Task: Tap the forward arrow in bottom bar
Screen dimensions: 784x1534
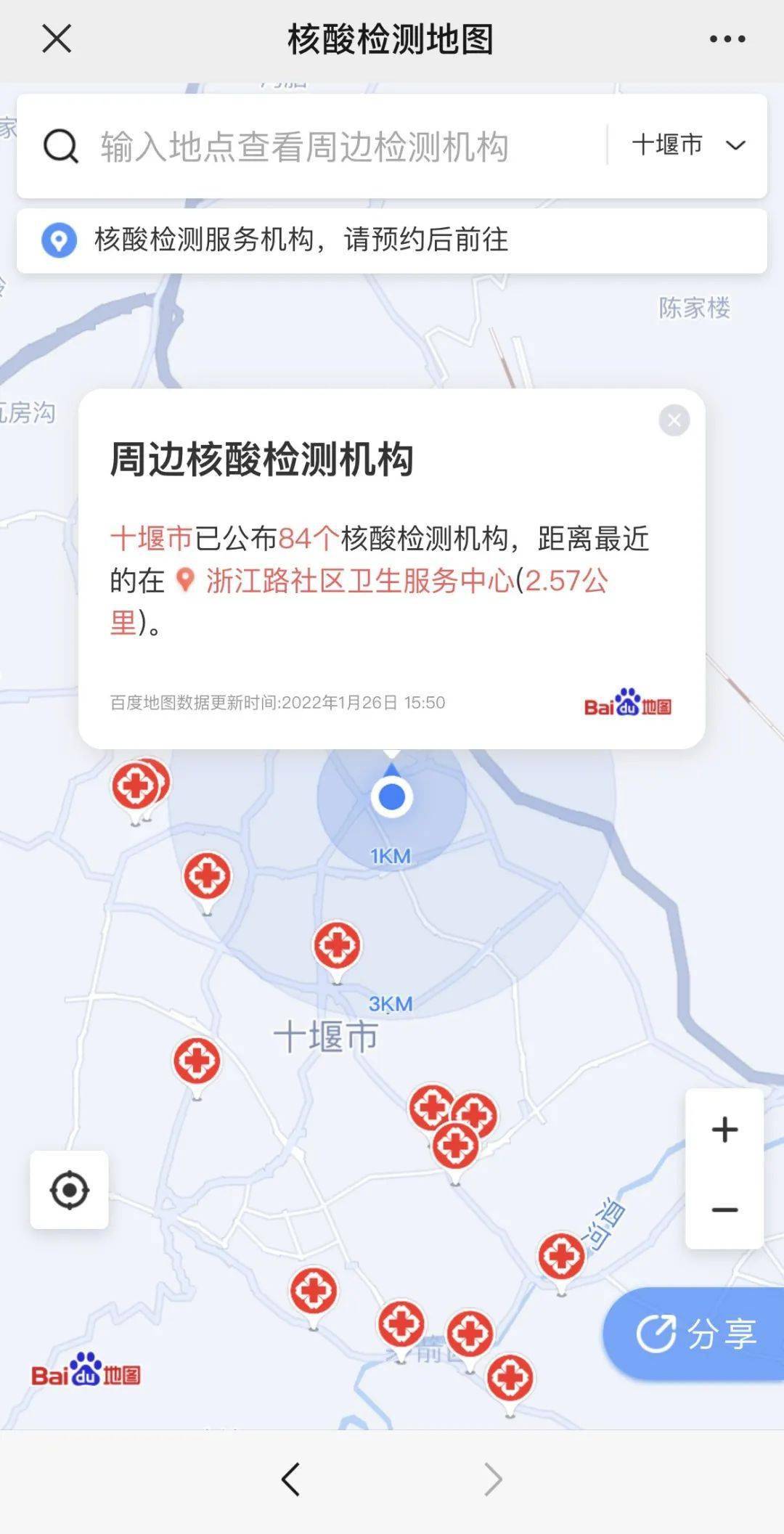Action: pos(494,1479)
